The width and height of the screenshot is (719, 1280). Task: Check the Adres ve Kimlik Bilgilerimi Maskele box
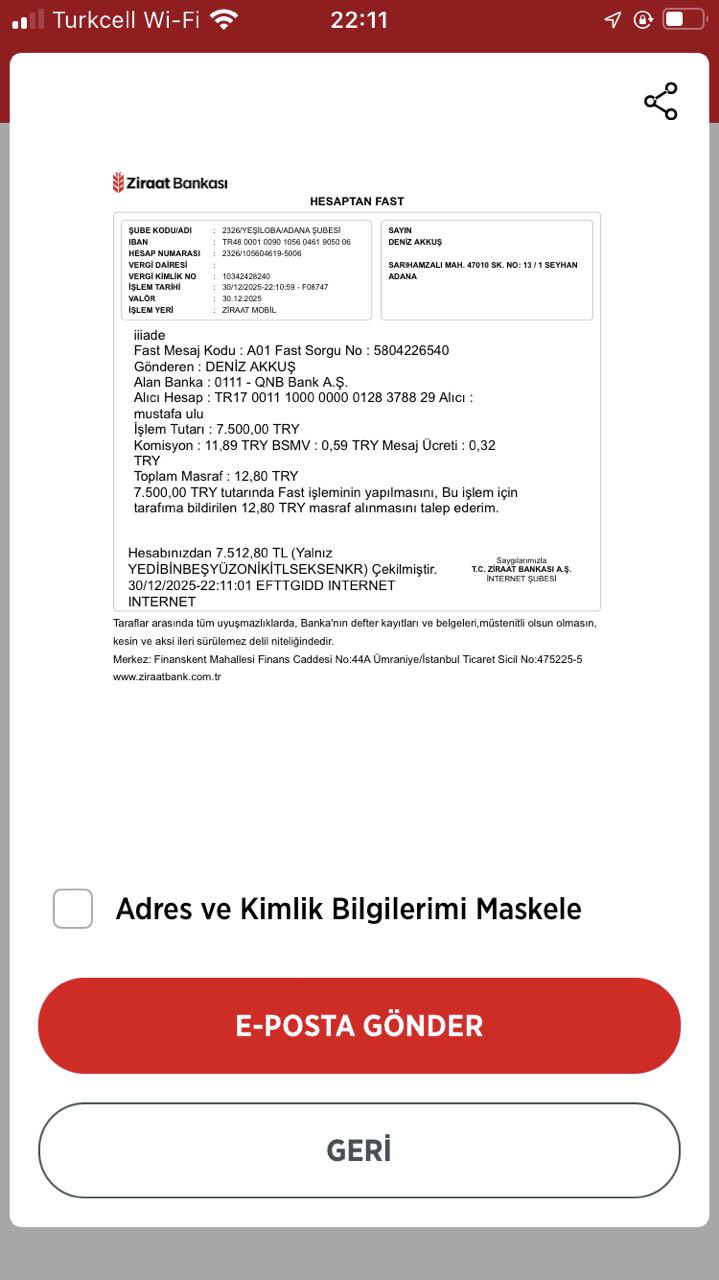point(73,908)
